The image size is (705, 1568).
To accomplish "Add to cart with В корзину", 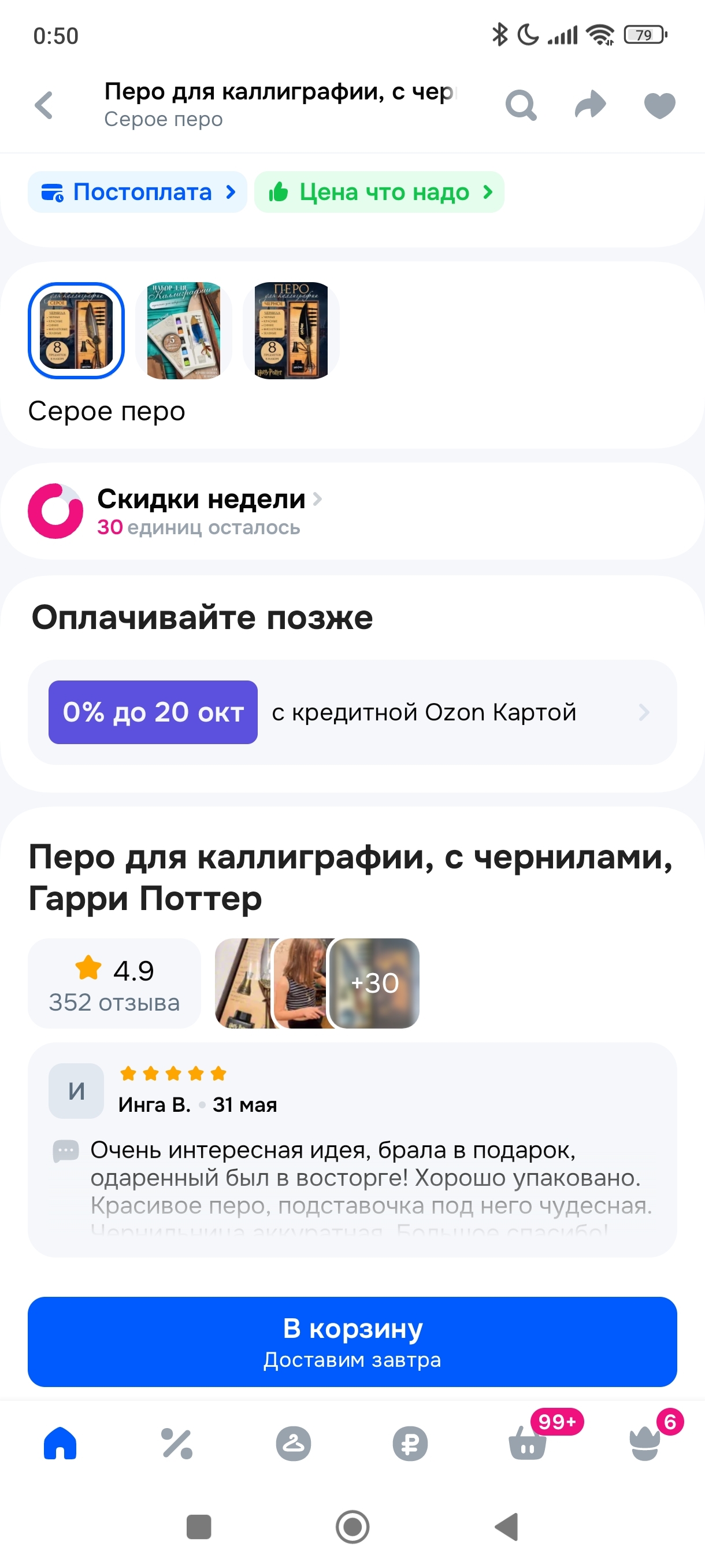I will coord(351,1341).
